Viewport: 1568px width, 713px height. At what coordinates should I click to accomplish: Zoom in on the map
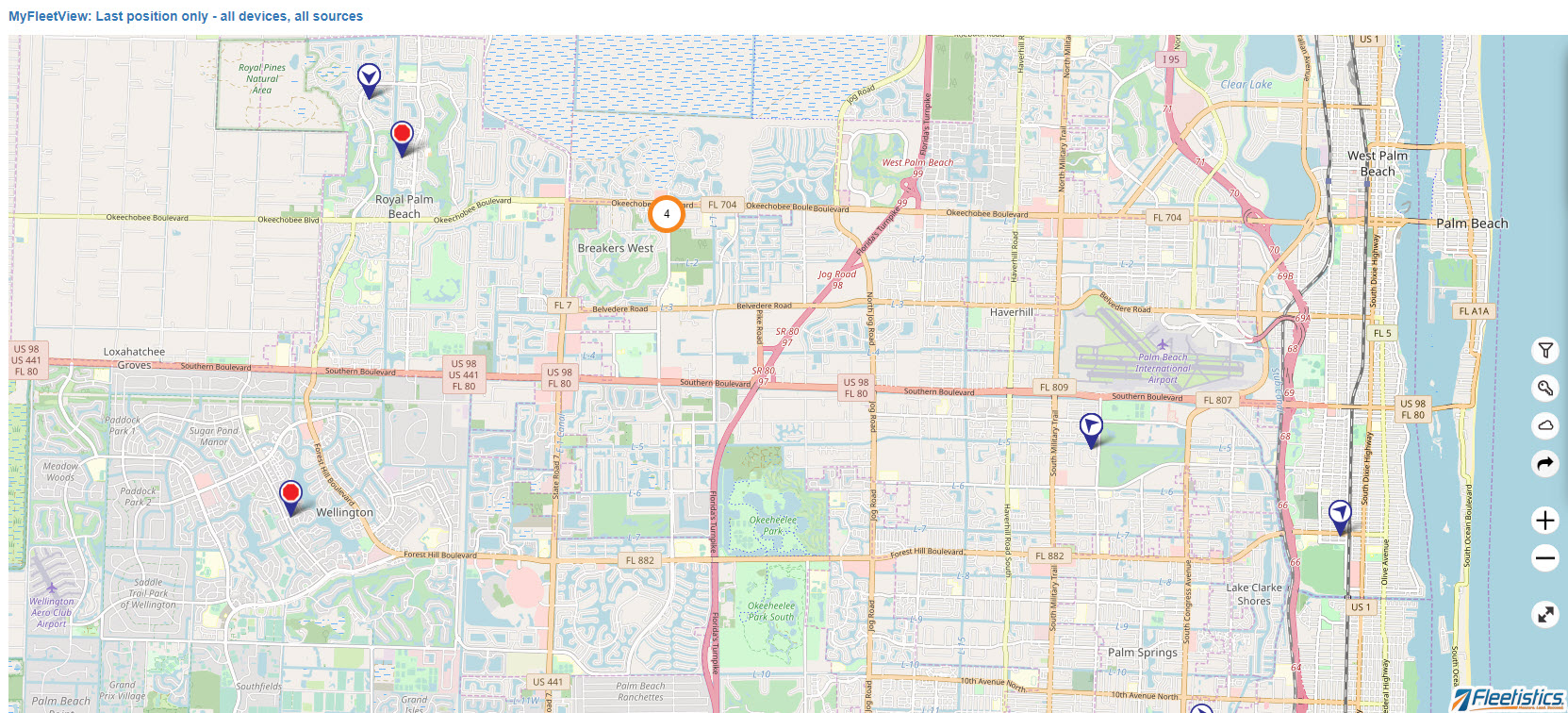pos(1544,521)
